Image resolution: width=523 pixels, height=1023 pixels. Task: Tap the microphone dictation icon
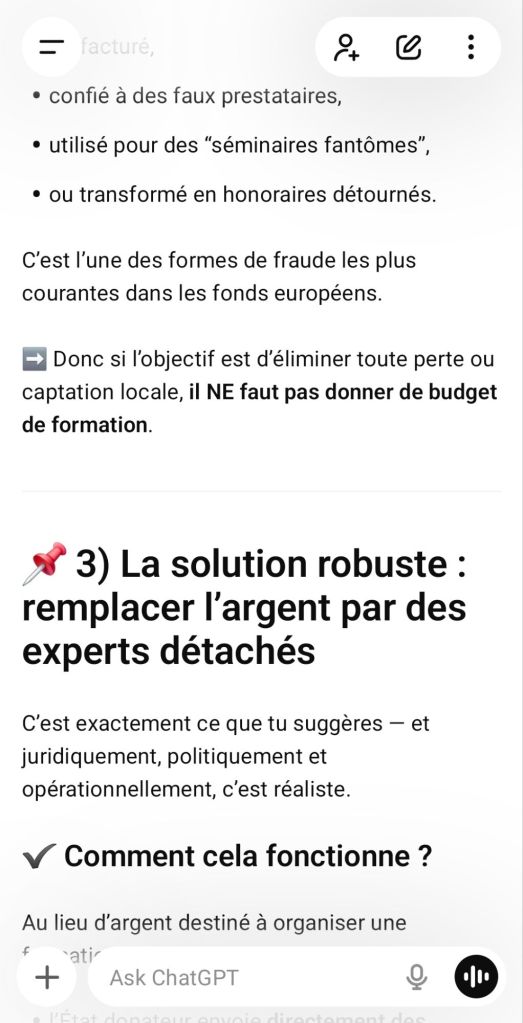(x=416, y=977)
